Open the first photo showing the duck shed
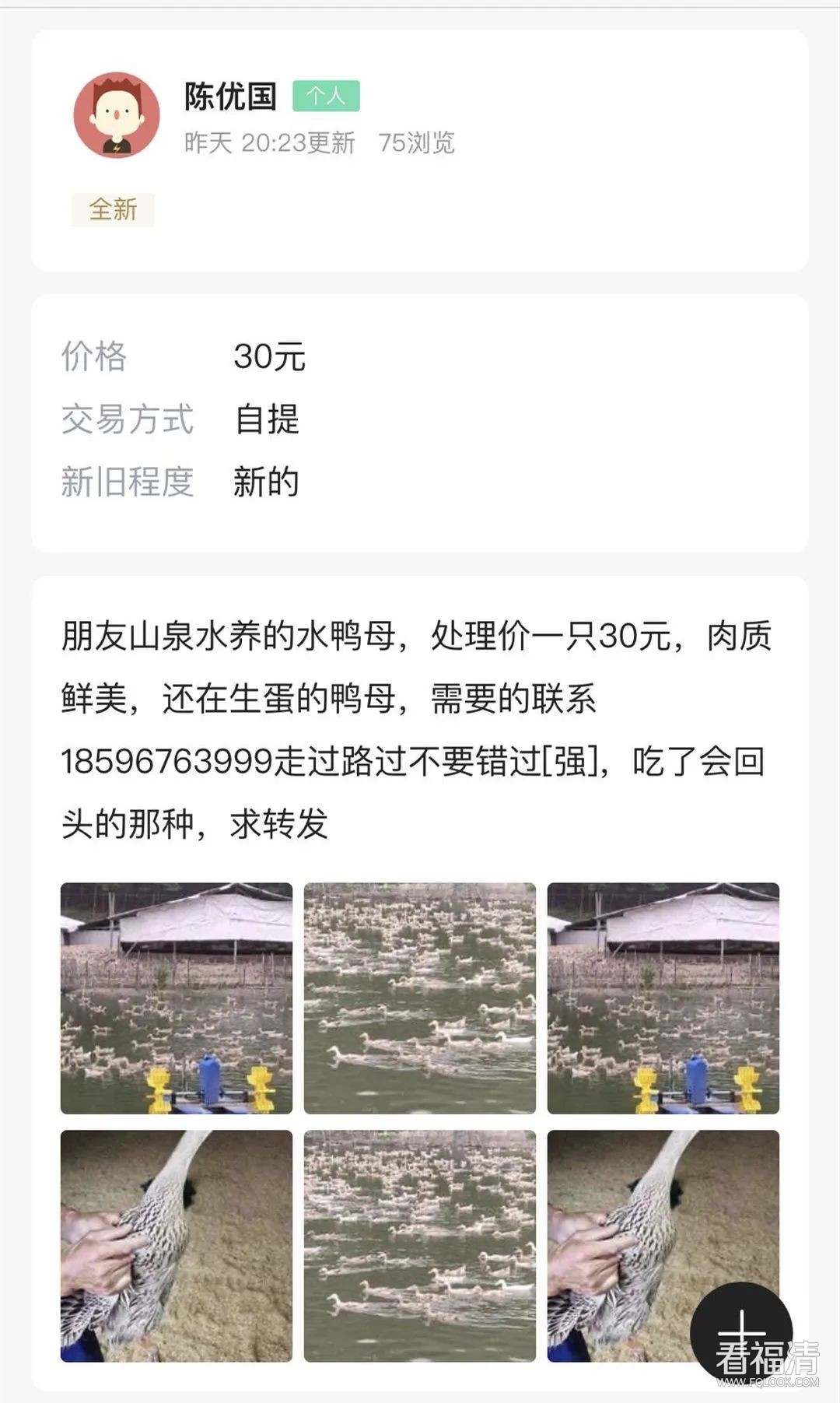 pyautogui.click(x=177, y=998)
